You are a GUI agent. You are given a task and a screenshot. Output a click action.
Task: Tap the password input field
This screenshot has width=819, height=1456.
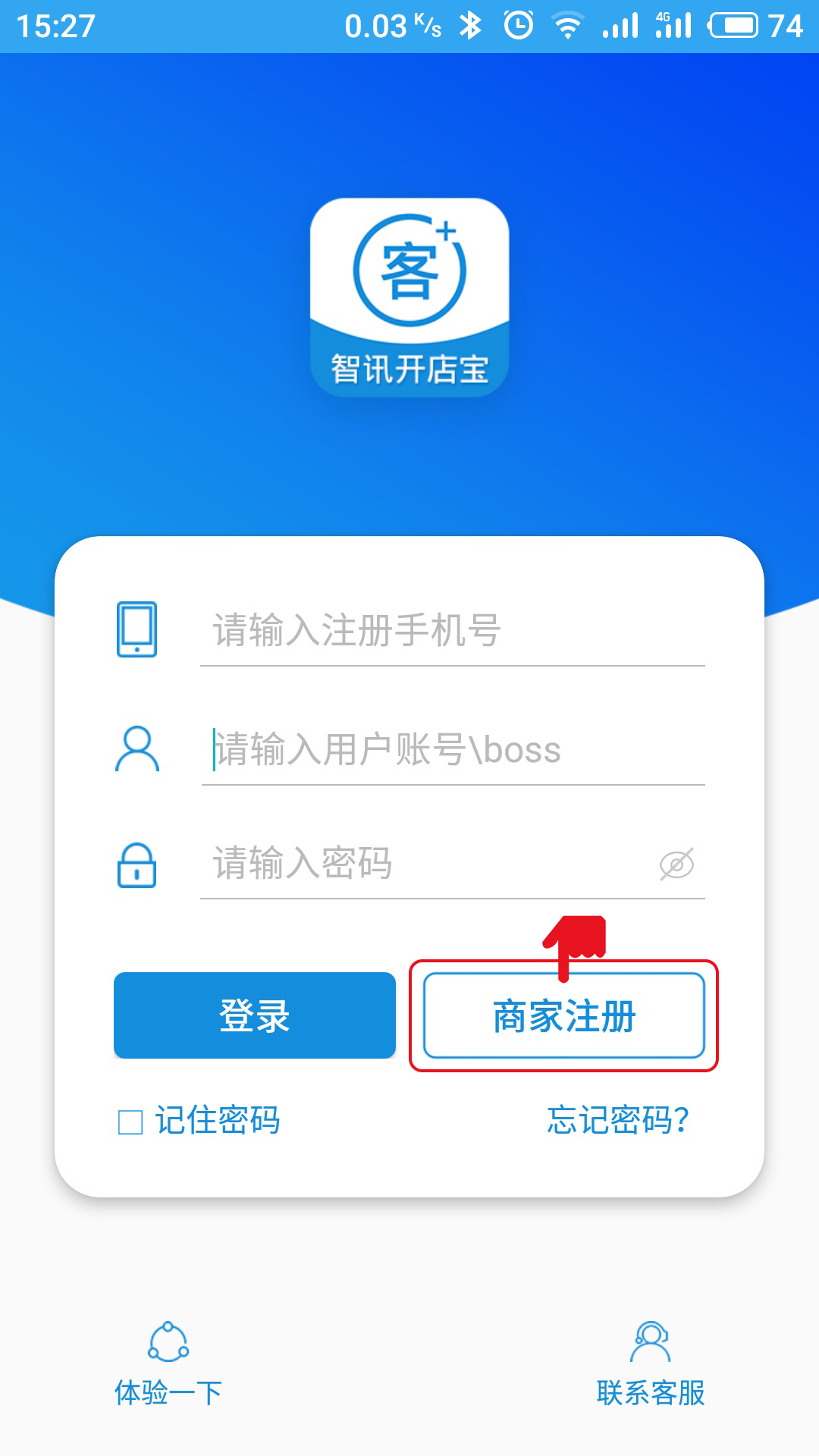coord(425,864)
